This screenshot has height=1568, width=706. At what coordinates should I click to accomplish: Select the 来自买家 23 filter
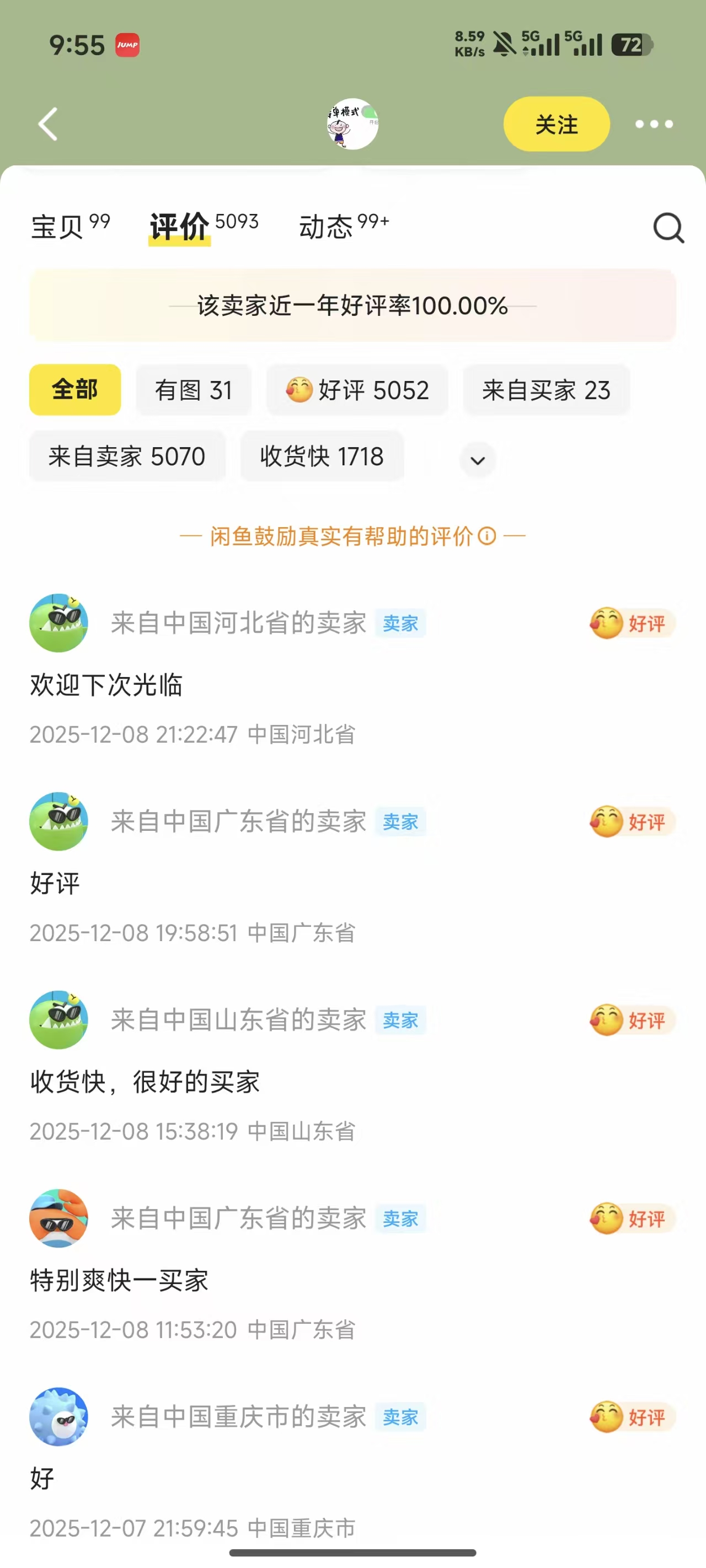point(546,390)
